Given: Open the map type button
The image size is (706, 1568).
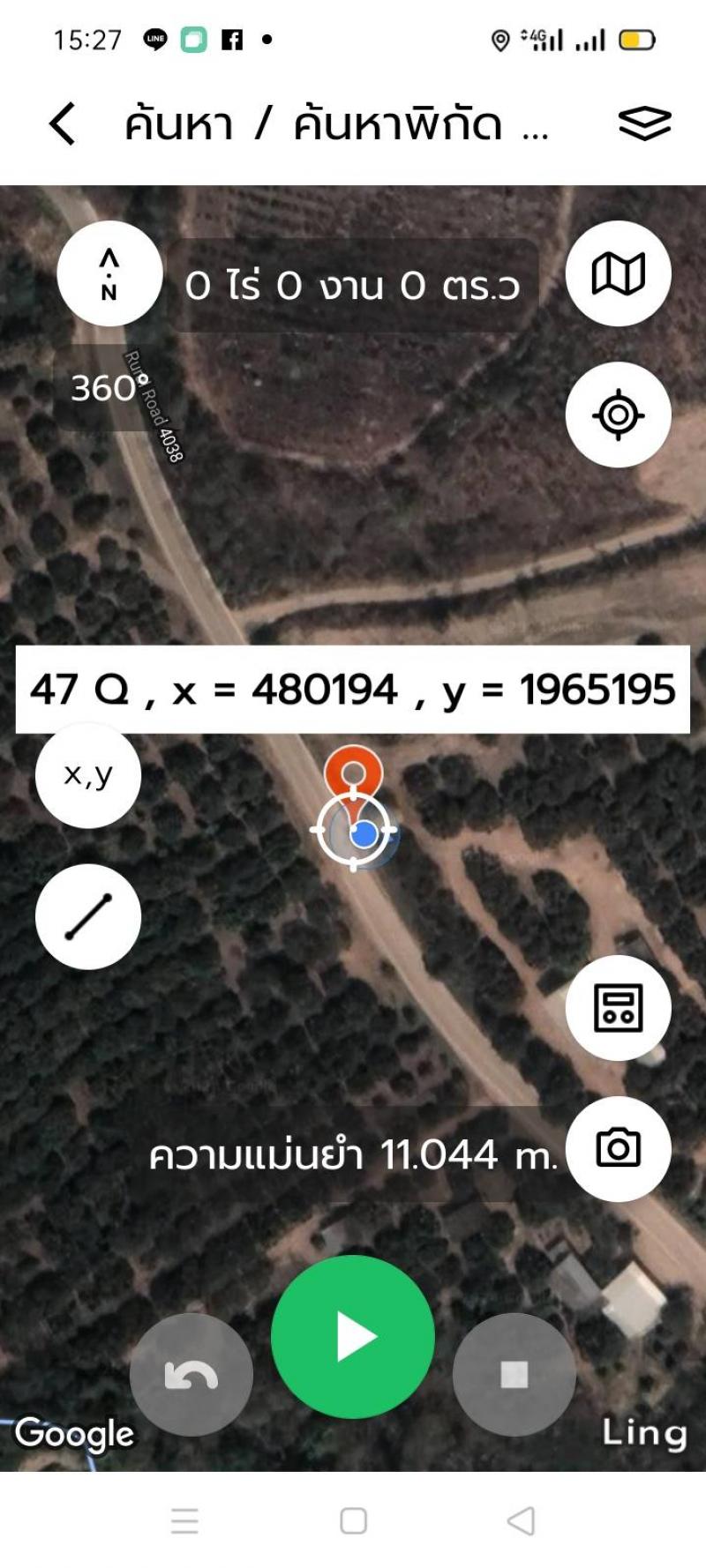Looking at the screenshot, I should coord(618,273).
